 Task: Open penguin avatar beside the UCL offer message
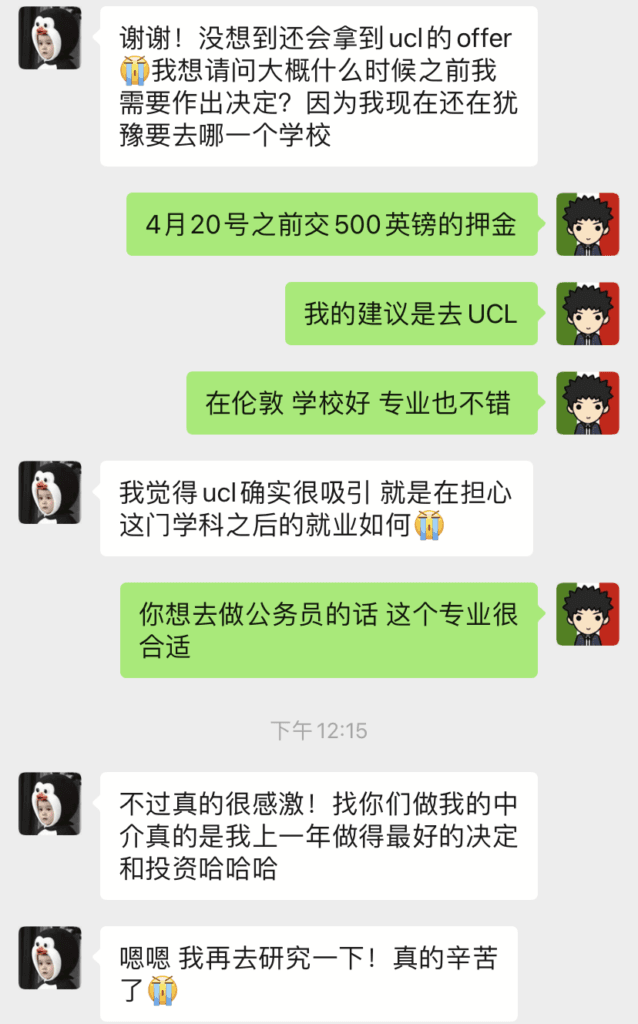coord(49,38)
